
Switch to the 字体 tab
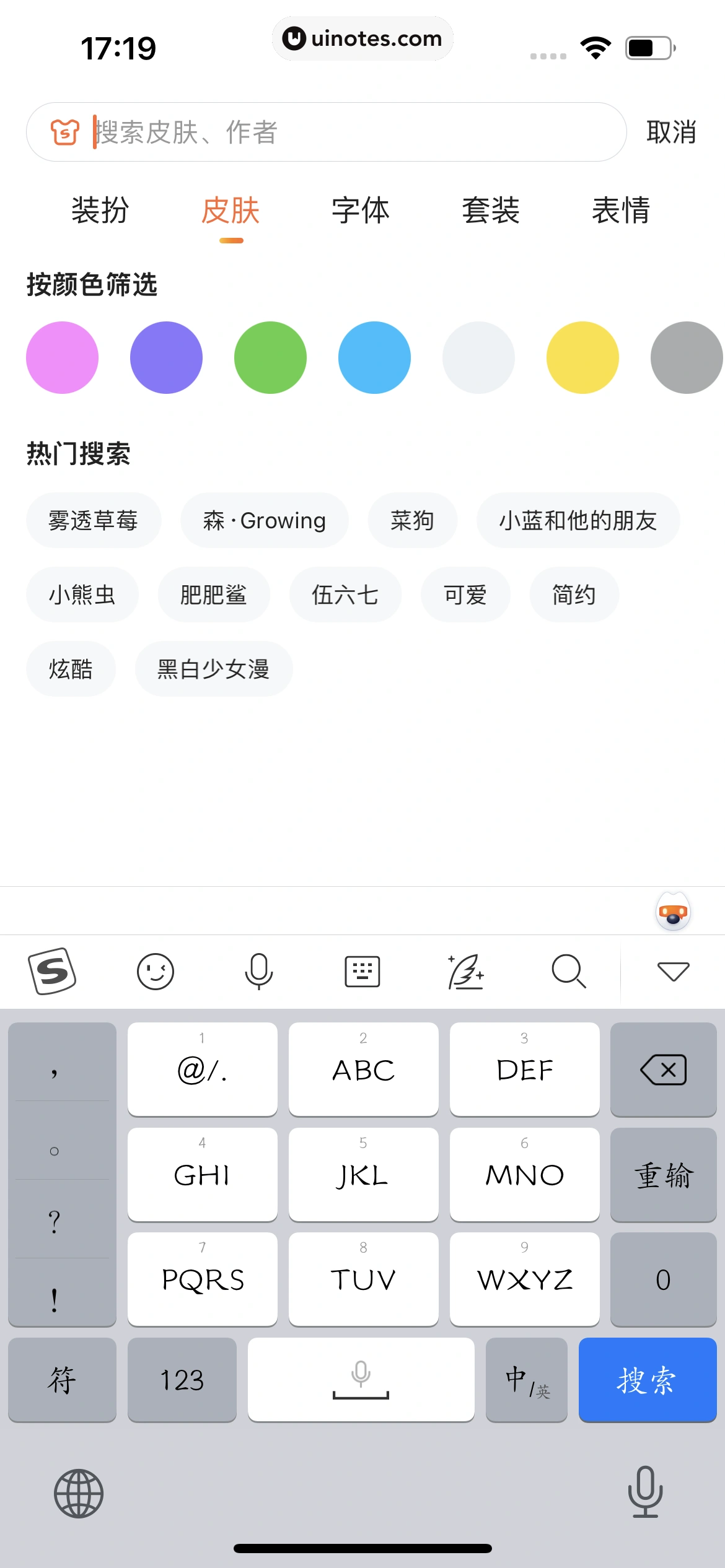(361, 211)
